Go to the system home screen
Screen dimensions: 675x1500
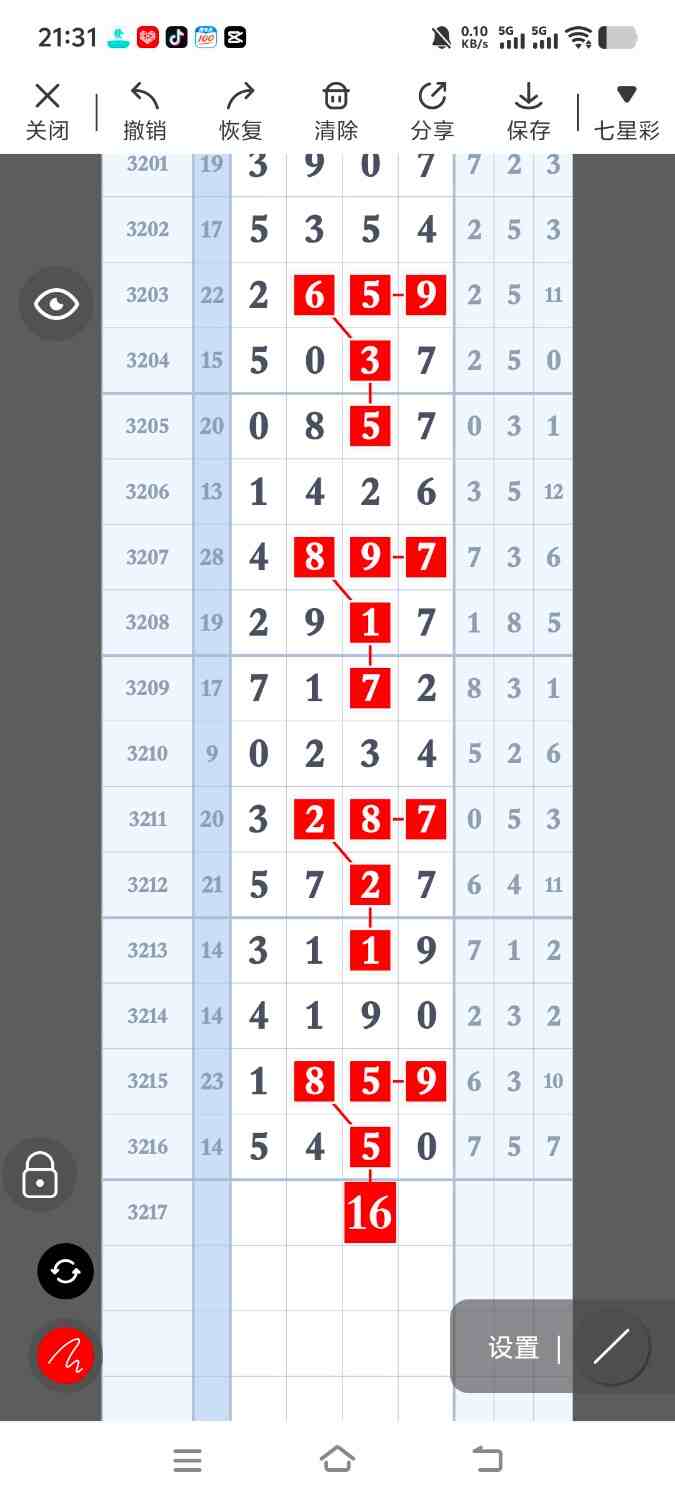[337, 1460]
